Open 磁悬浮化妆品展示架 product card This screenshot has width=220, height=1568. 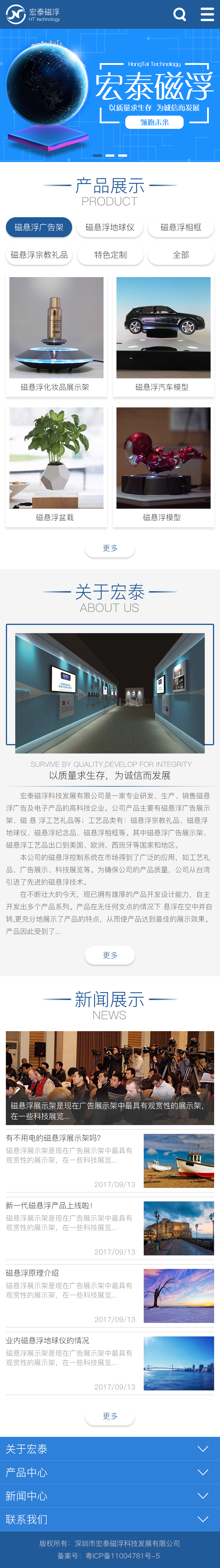56,335
